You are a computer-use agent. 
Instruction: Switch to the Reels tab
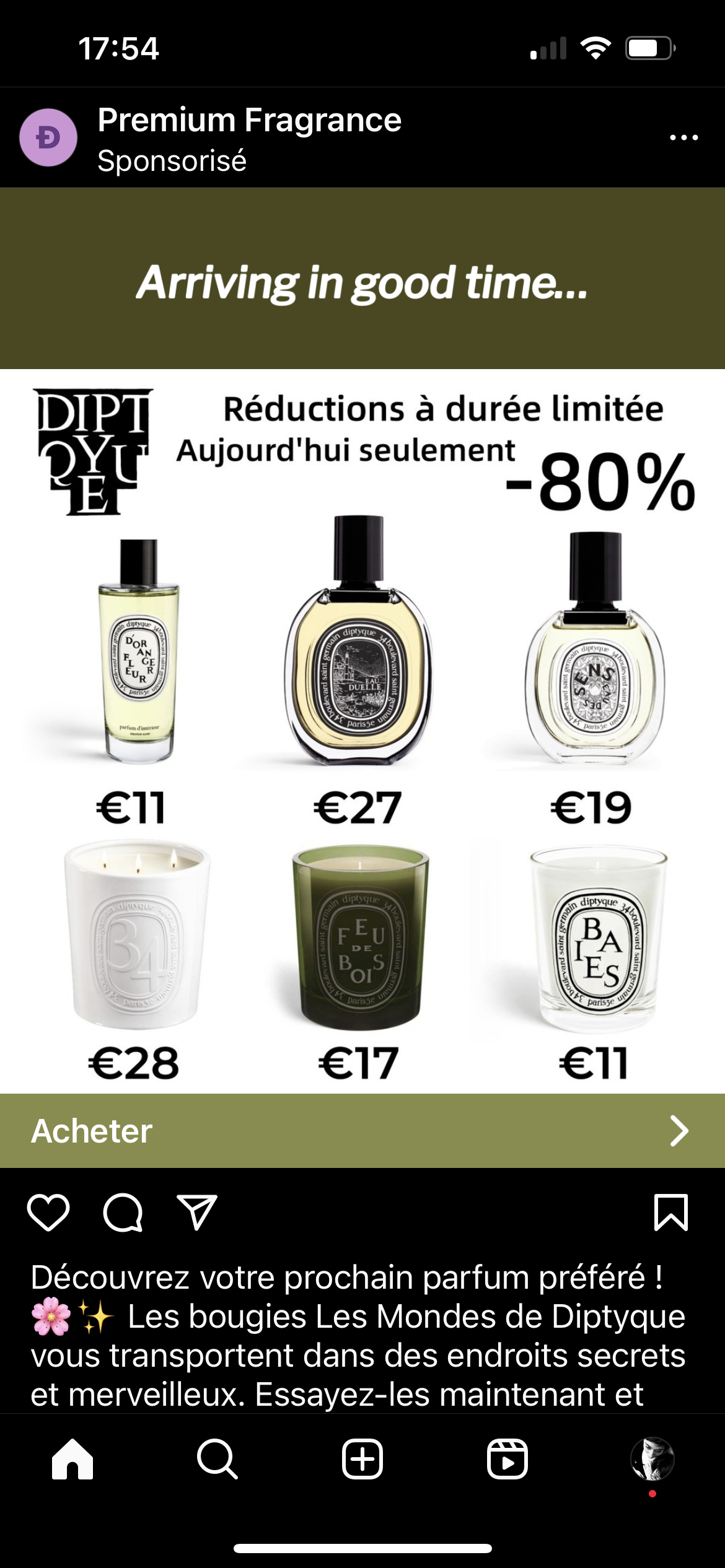(x=507, y=1459)
